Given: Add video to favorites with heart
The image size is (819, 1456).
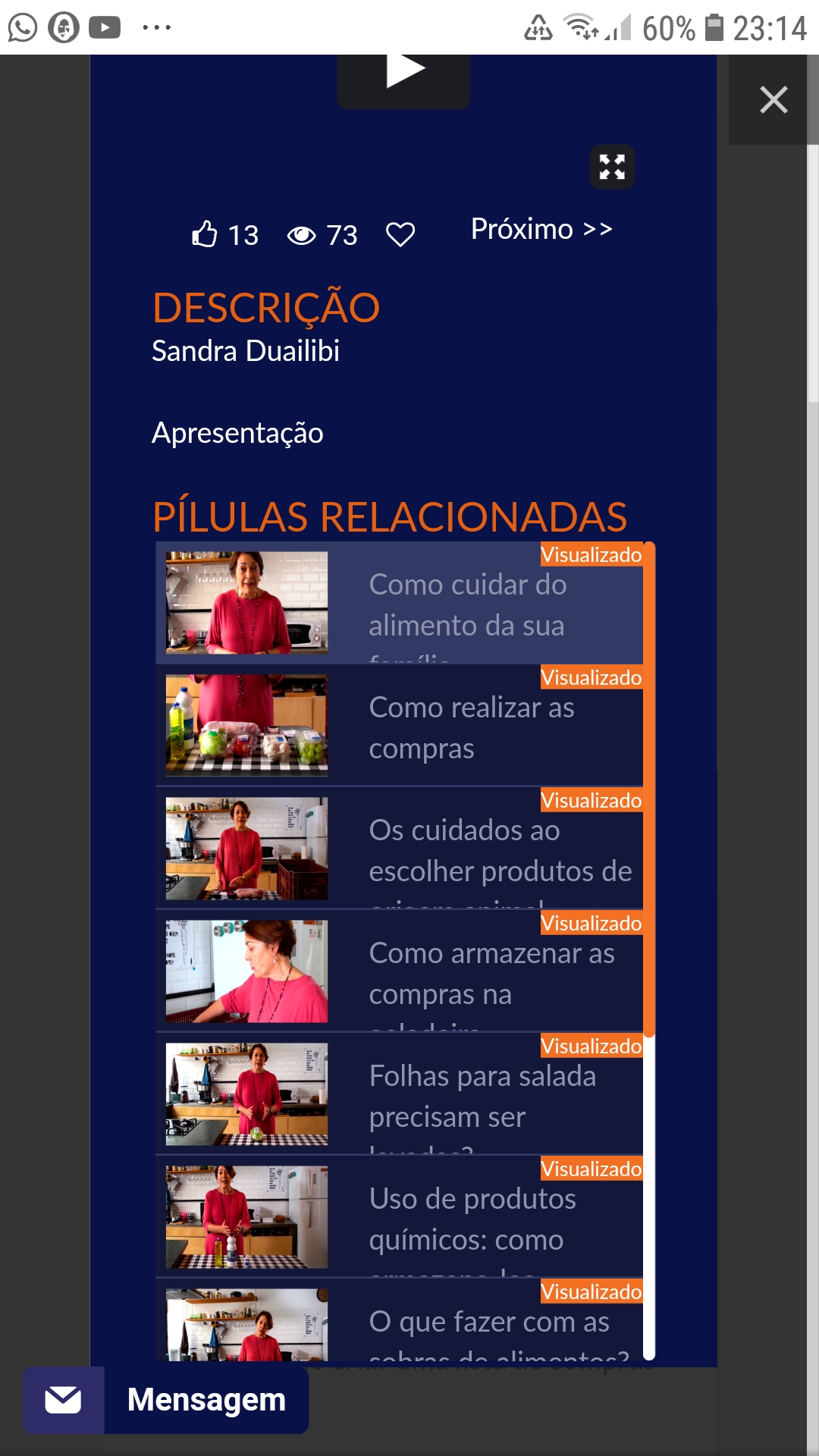Looking at the screenshot, I should [400, 234].
